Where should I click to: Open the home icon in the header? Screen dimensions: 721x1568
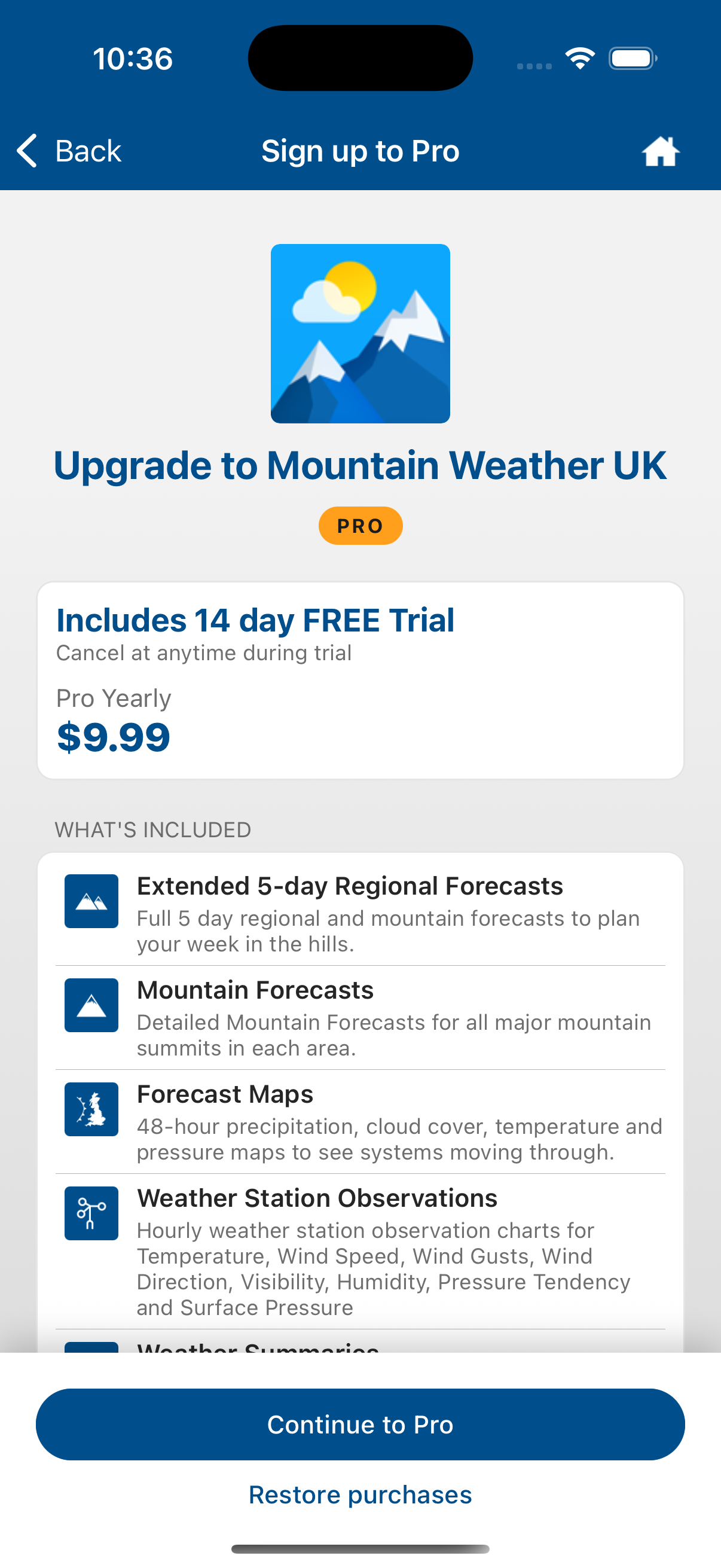[660, 151]
